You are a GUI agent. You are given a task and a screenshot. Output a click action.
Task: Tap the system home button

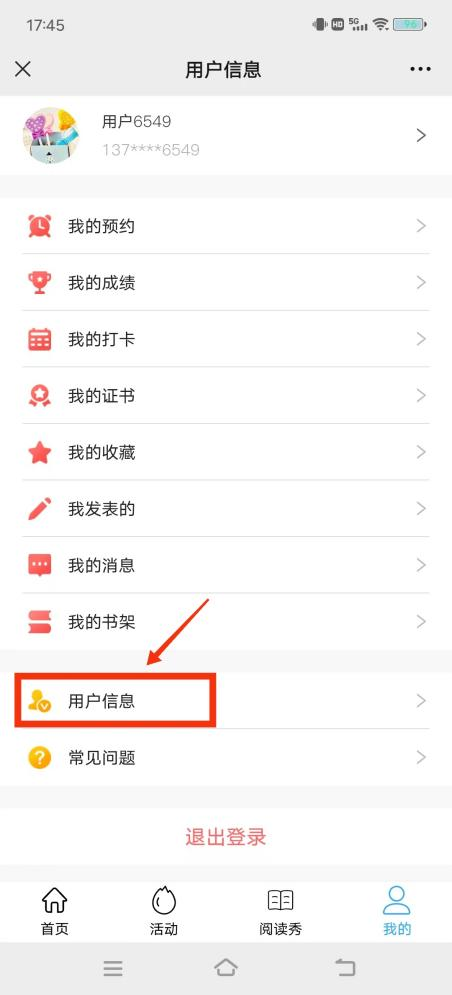pyautogui.click(x=225, y=968)
